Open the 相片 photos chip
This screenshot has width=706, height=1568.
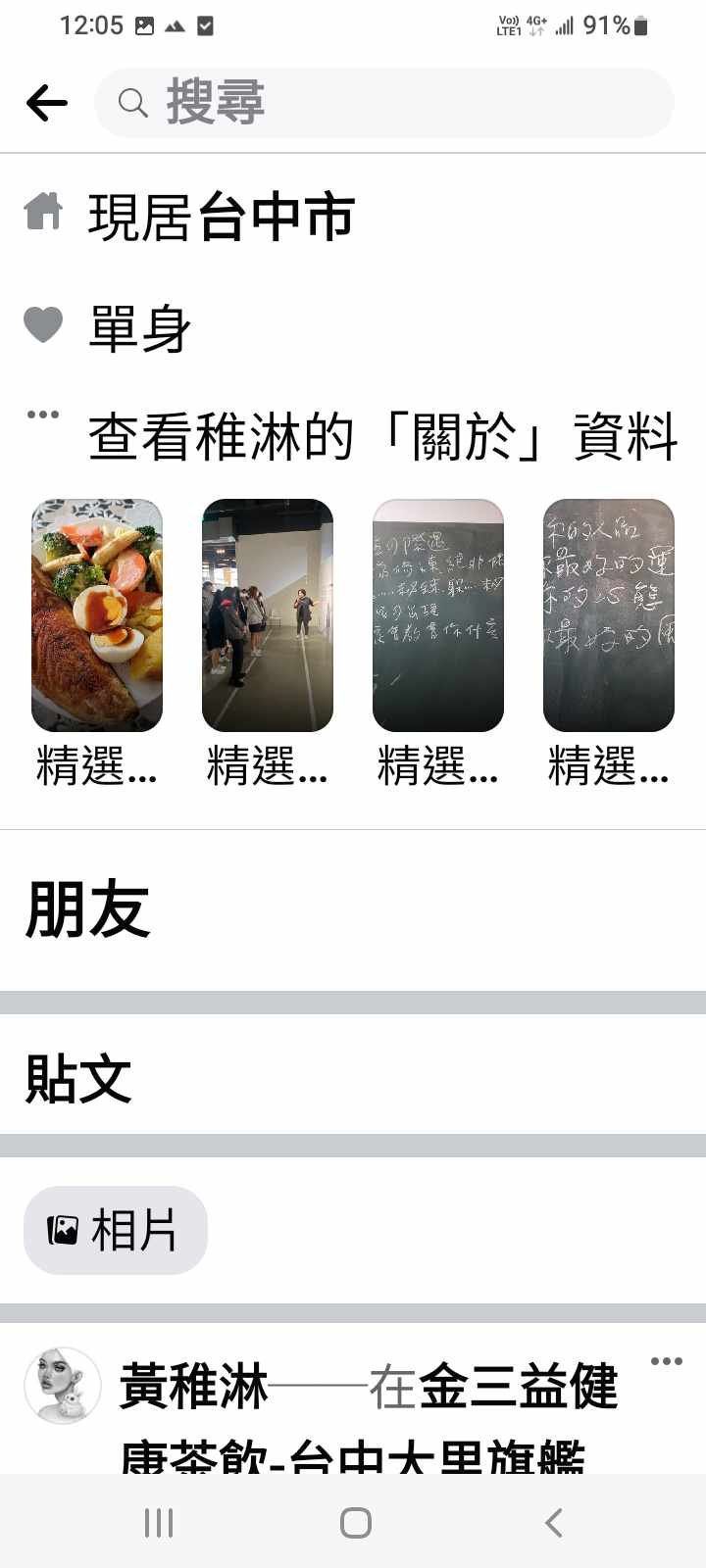click(x=116, y=1230)
